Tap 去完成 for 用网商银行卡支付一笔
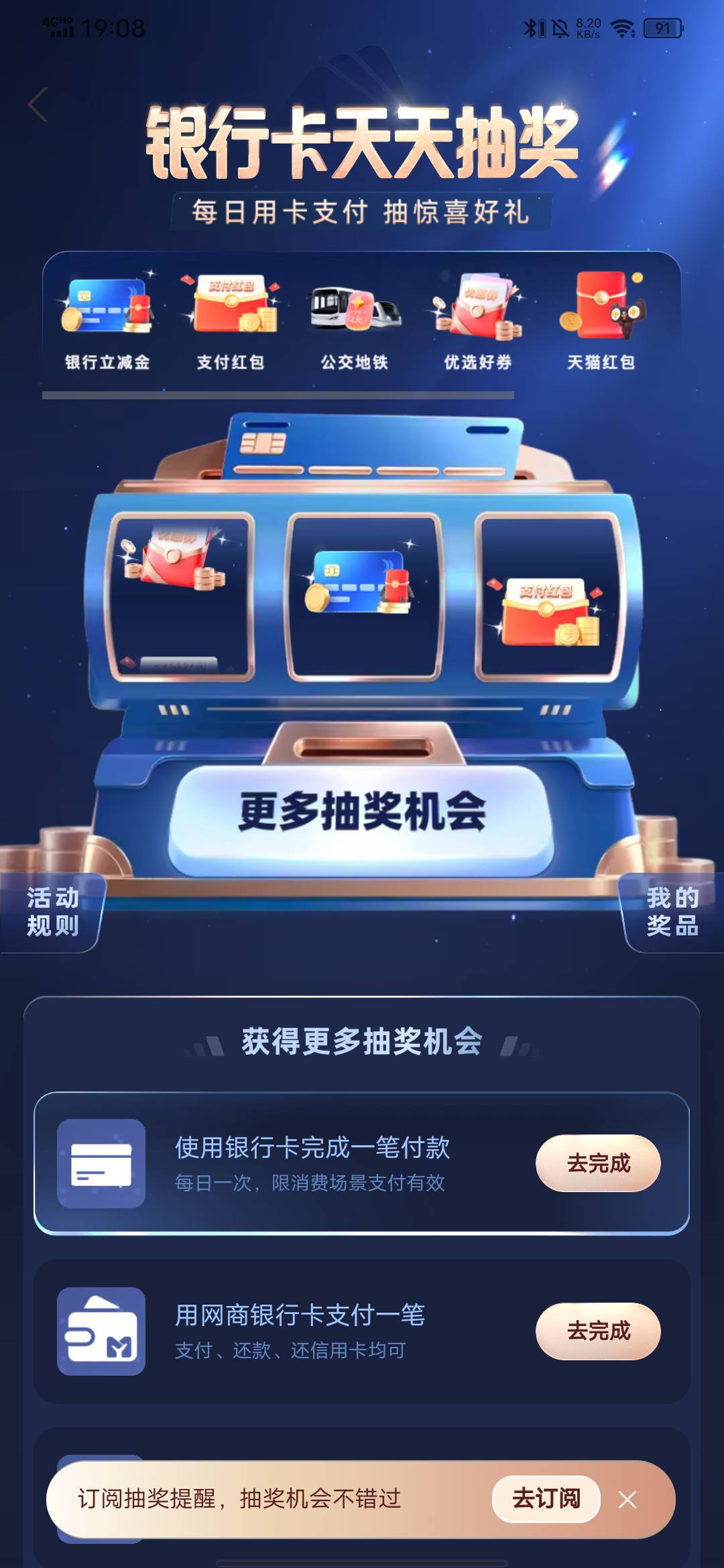This screenshot has height=1568, width=724. [x=598, y=1331]
